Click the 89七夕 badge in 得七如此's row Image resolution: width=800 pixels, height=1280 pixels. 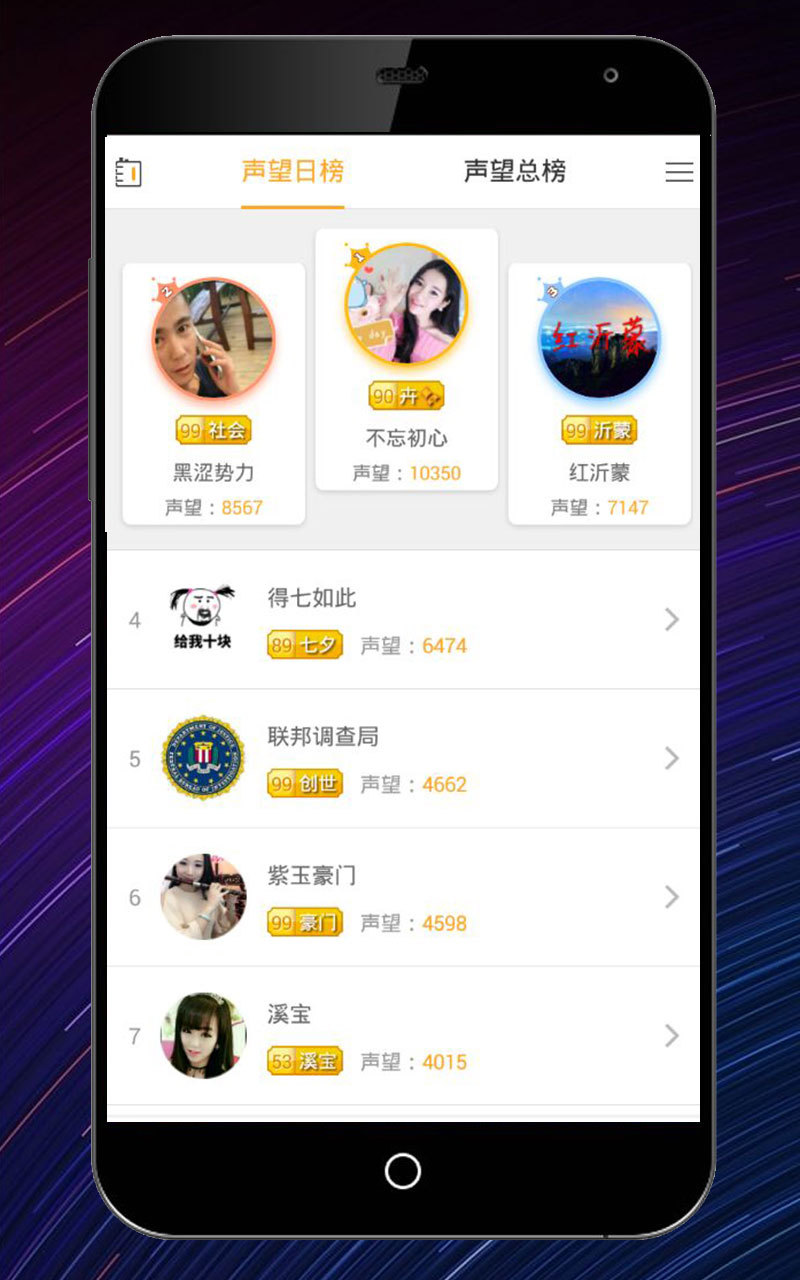coord(303,644)
